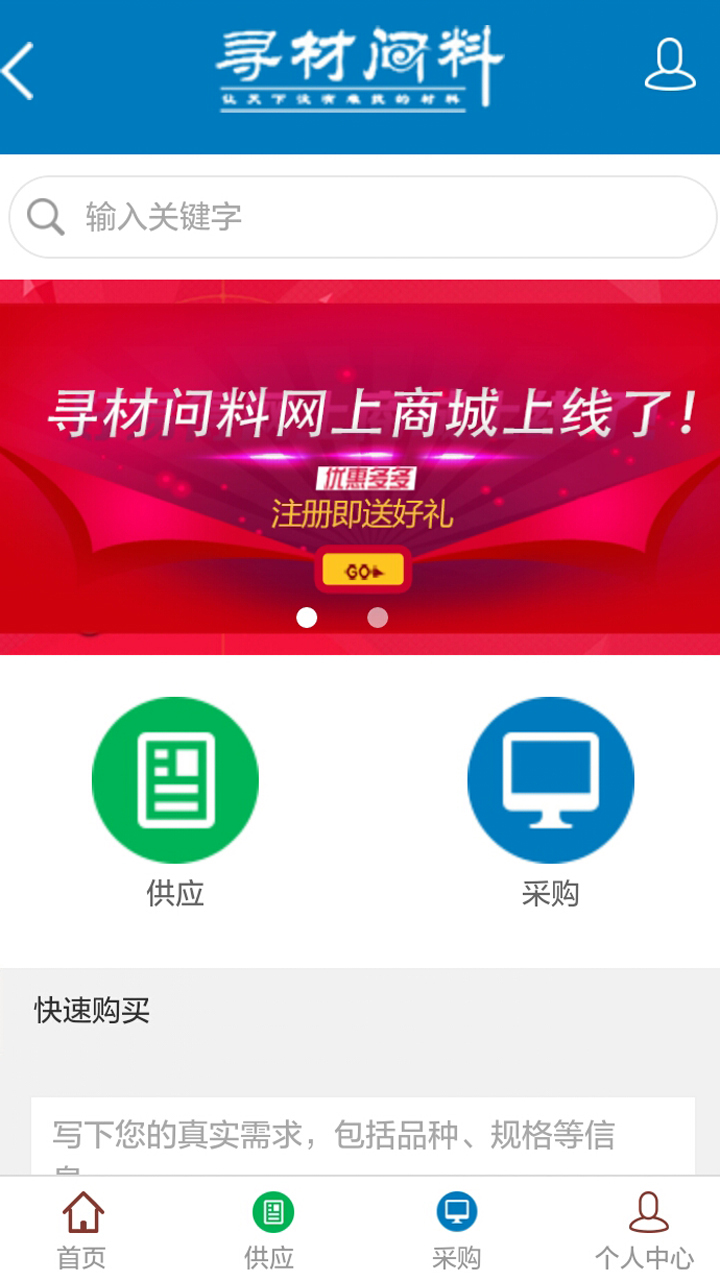This screenshot has height=1281, width=720.
Task: Switch to the 供应 bottom tab
Action: pos(271,1231)
